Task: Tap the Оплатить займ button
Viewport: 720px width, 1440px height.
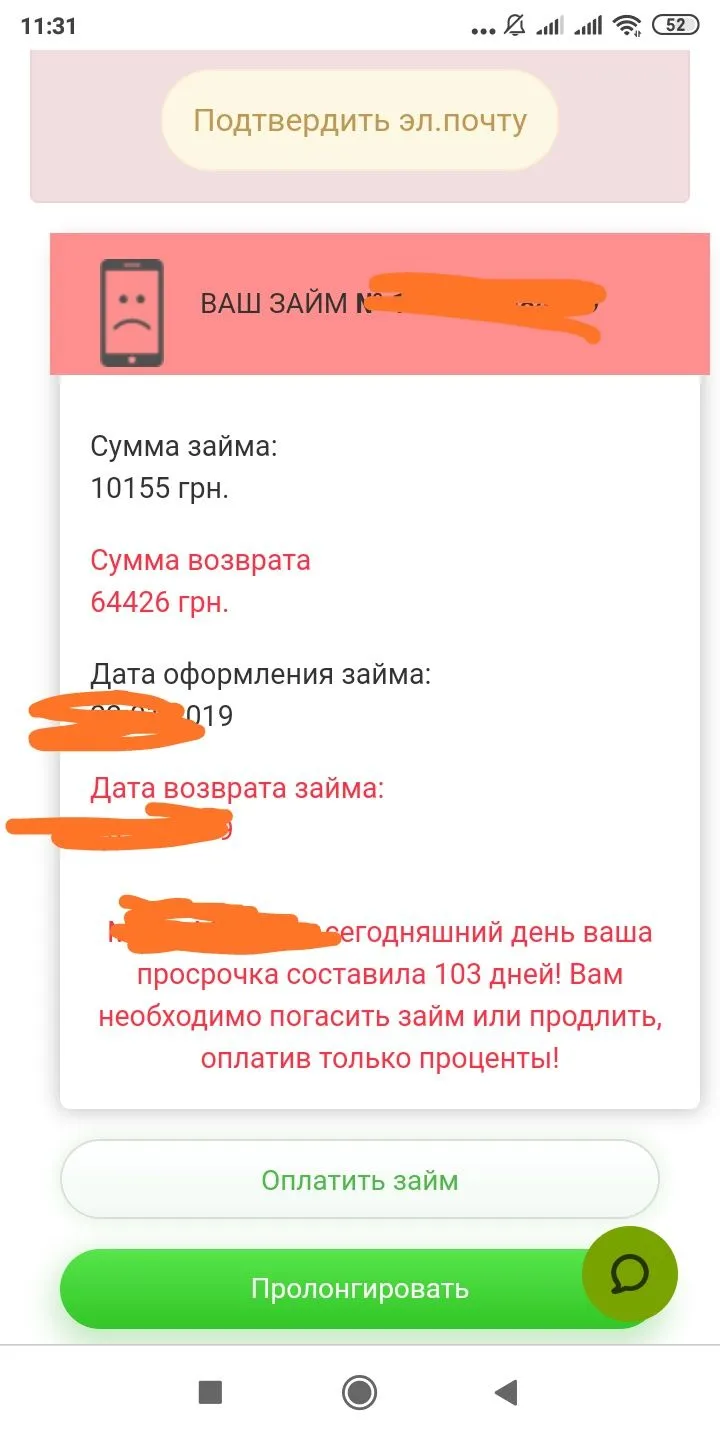Action: [359, 1180]
